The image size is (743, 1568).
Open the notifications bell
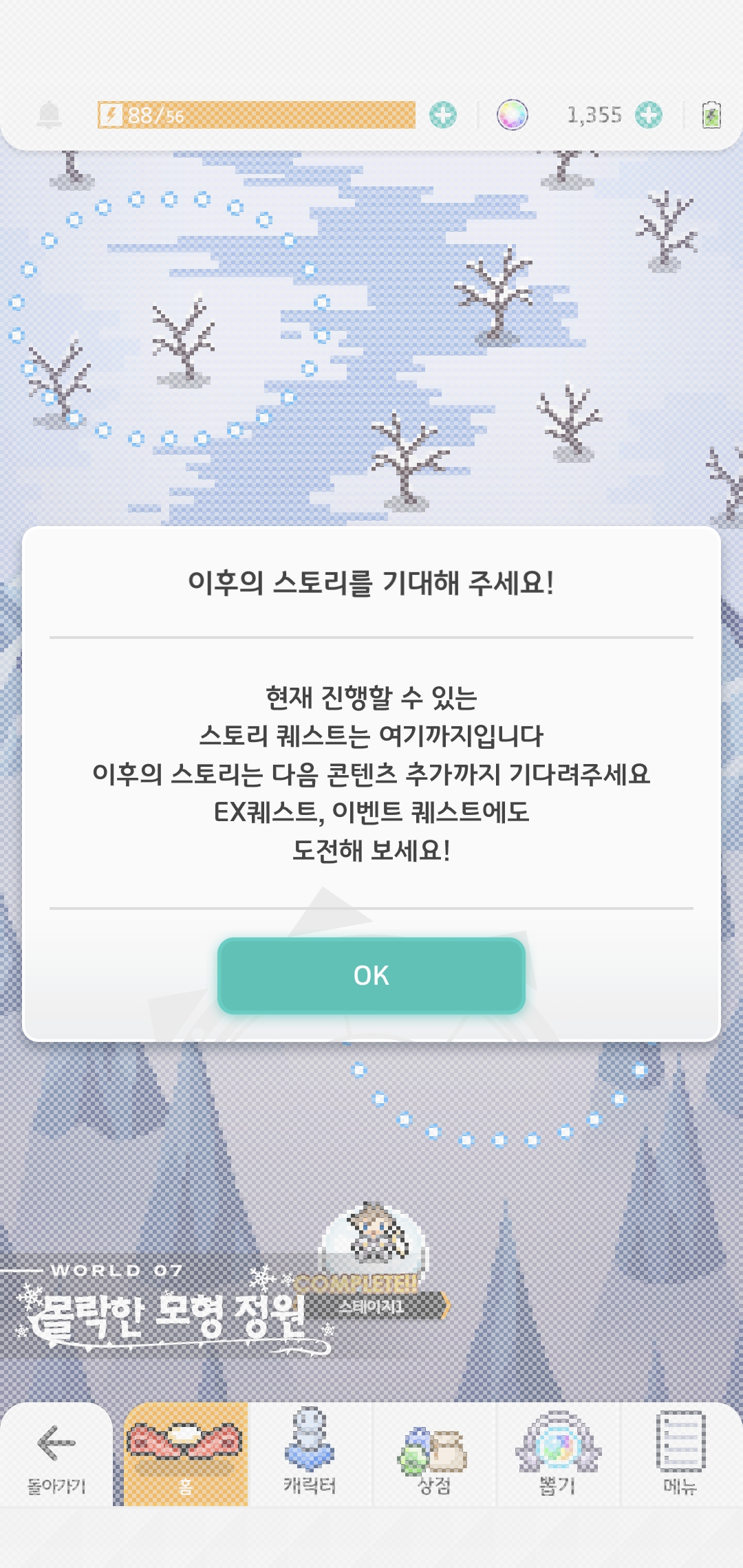coord(49,115)
